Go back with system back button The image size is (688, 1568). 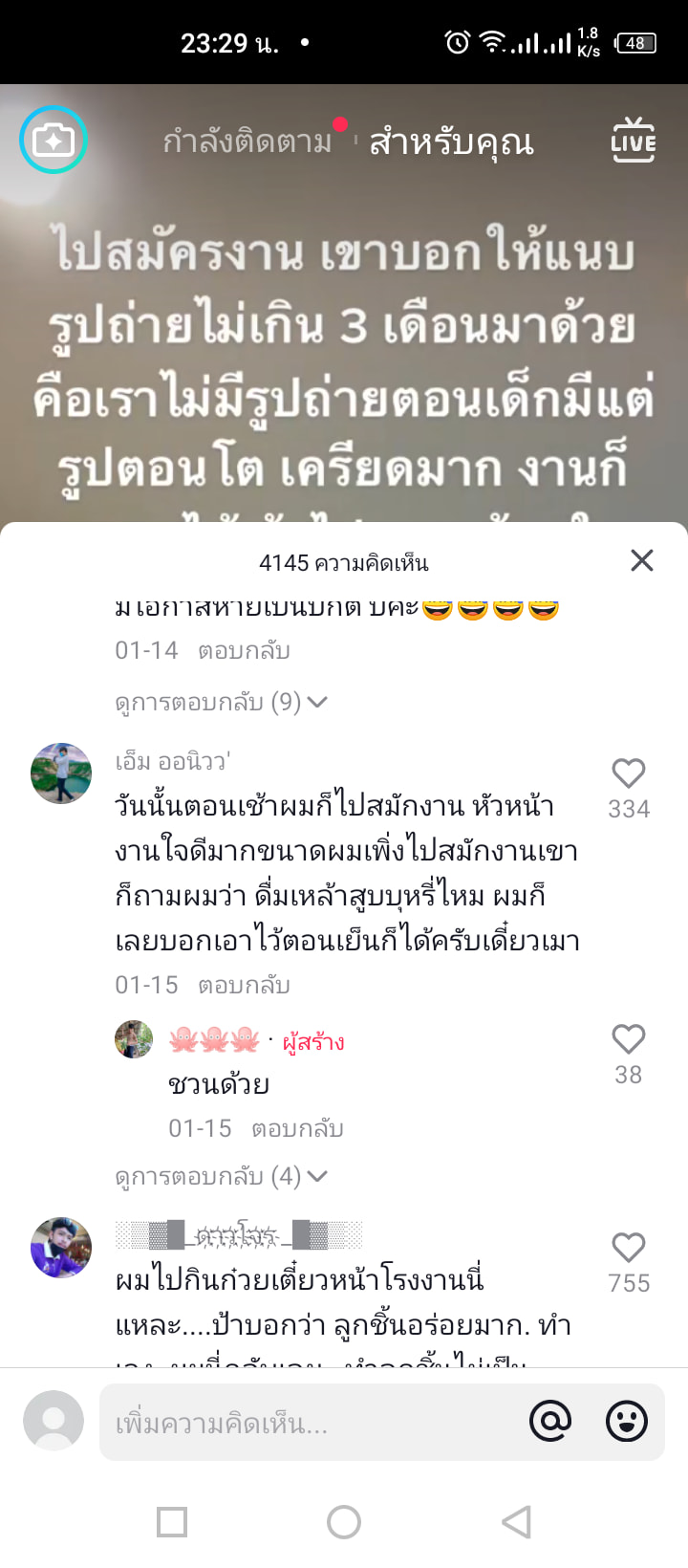pos(516,1521)
